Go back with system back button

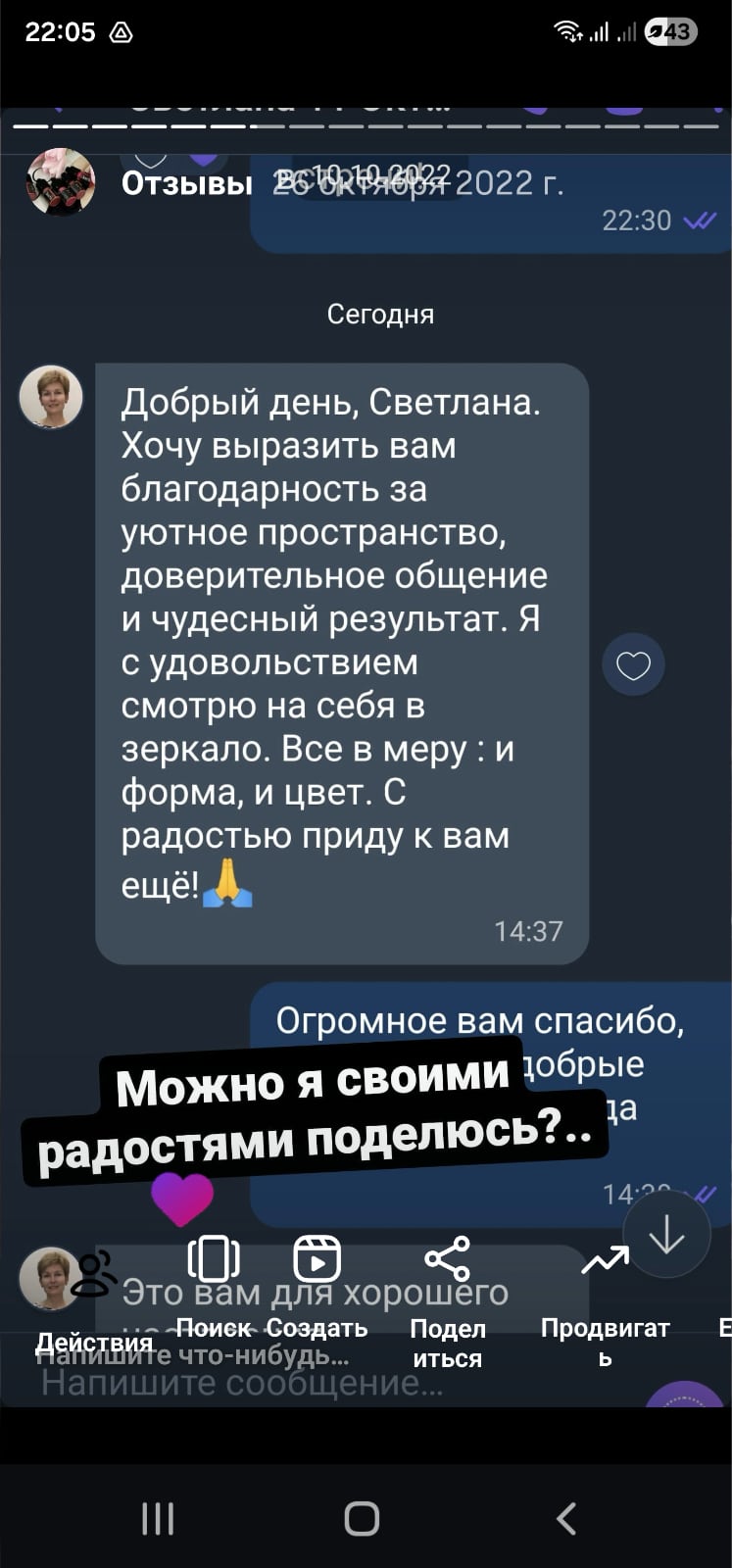point(566,1518)
